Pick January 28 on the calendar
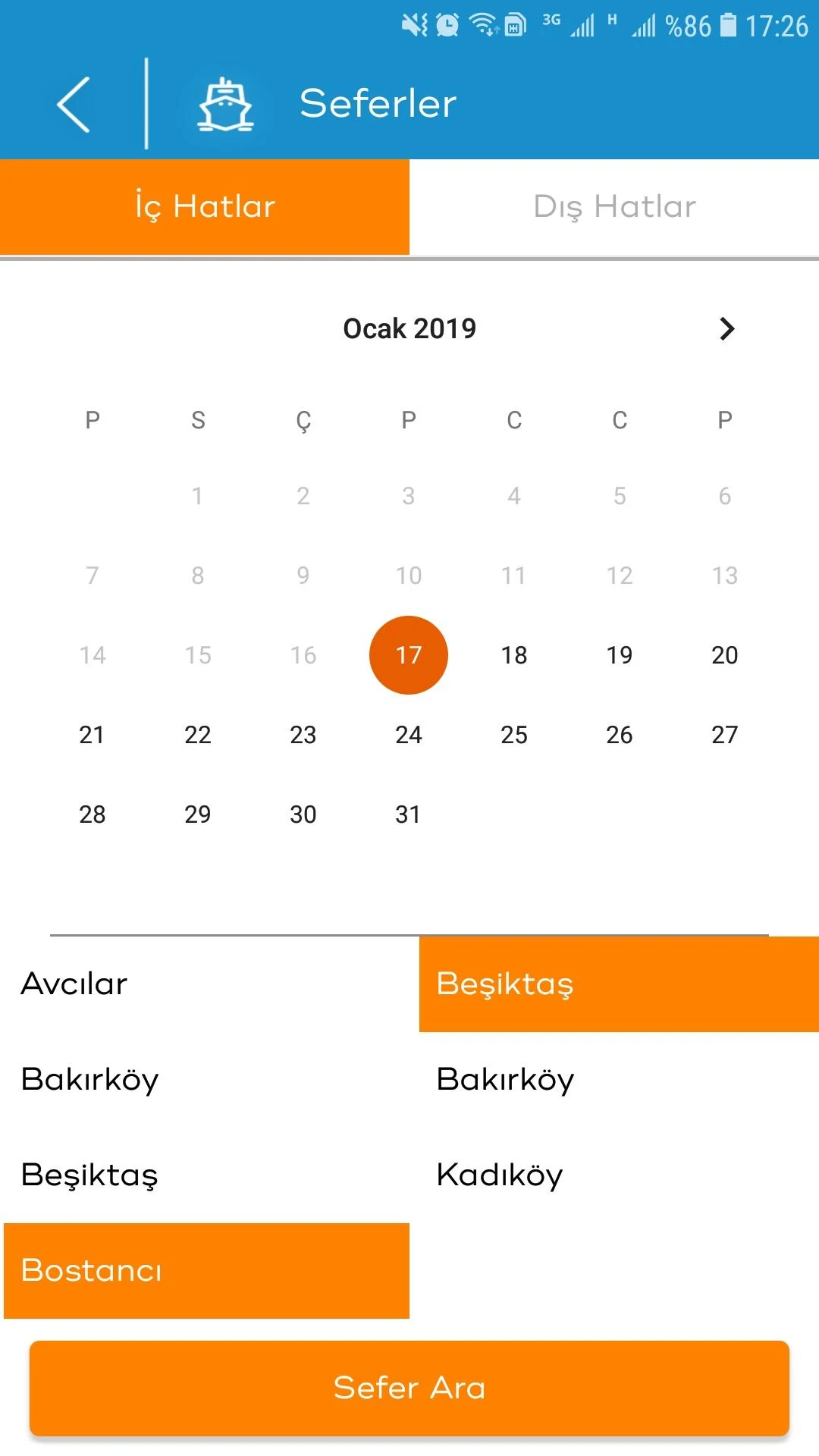 [x=93, y=814]
